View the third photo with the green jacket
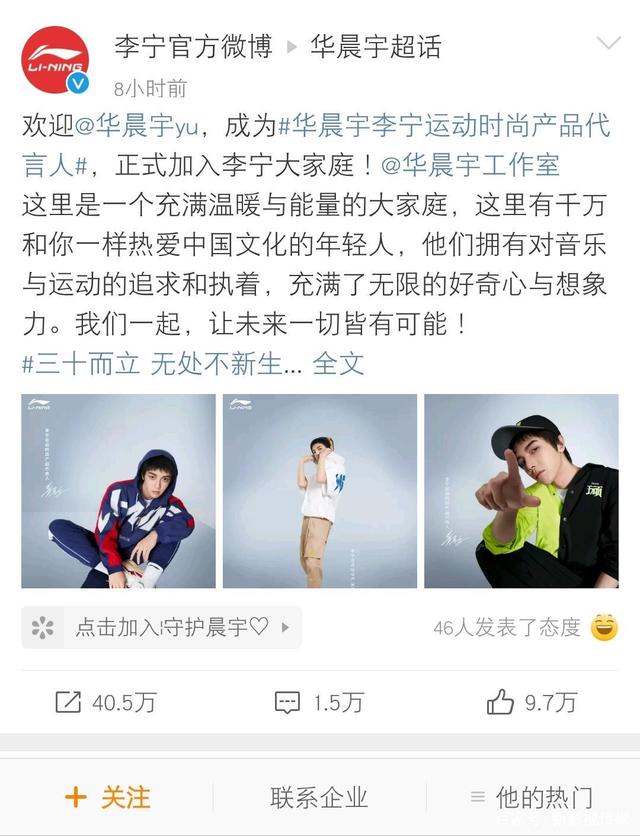Image resolution: width=640 pixels, height=836 pixels. tap(521, 490)
